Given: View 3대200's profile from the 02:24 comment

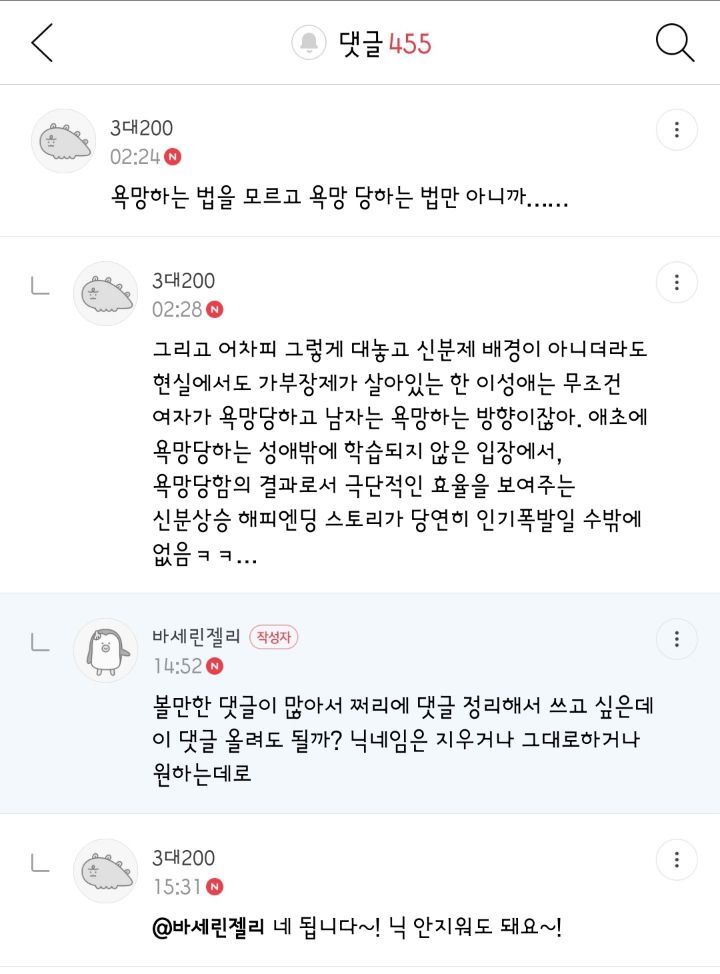Looking at the screenshot, I should pyautogui.click(x=63, y=142).
